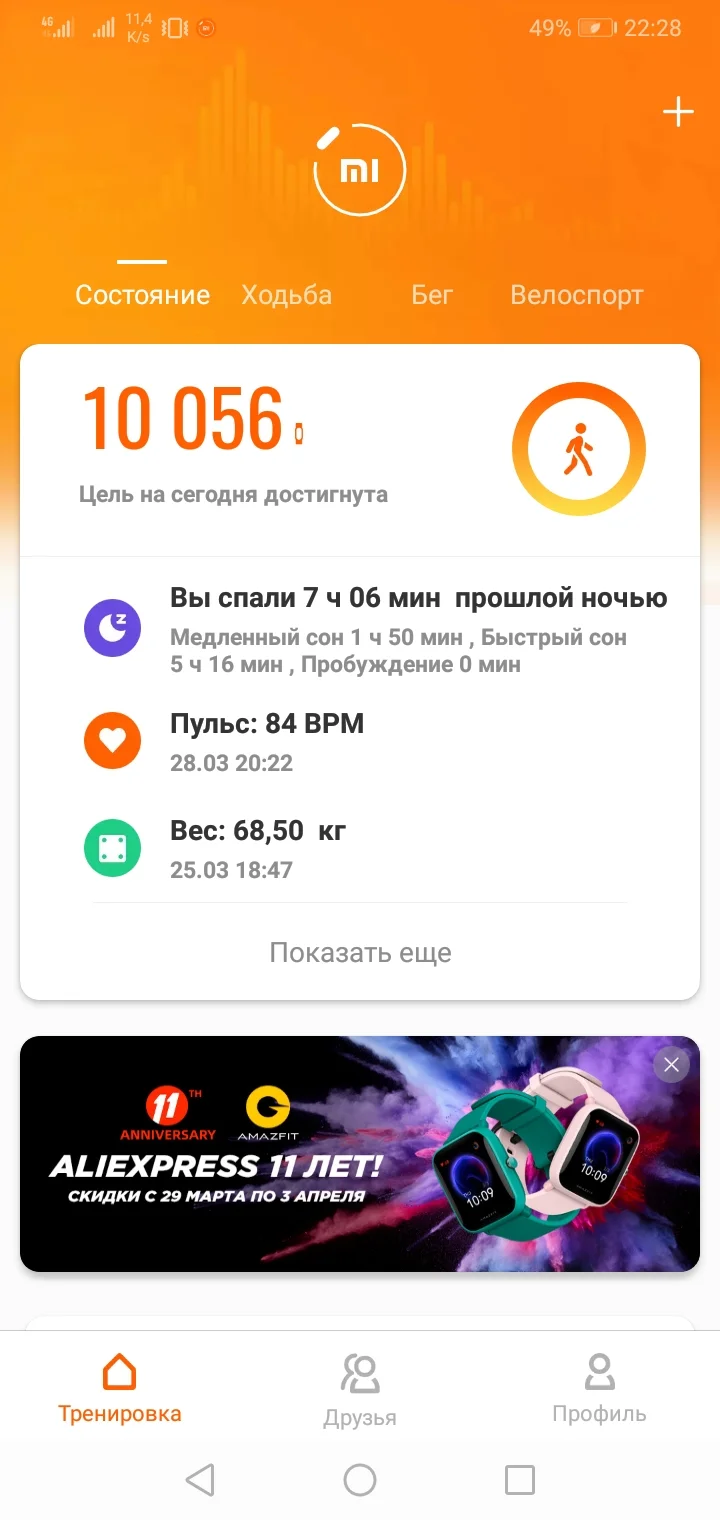
Task: Open weight data via the green scale icon
Action: (x=112, y=845)
